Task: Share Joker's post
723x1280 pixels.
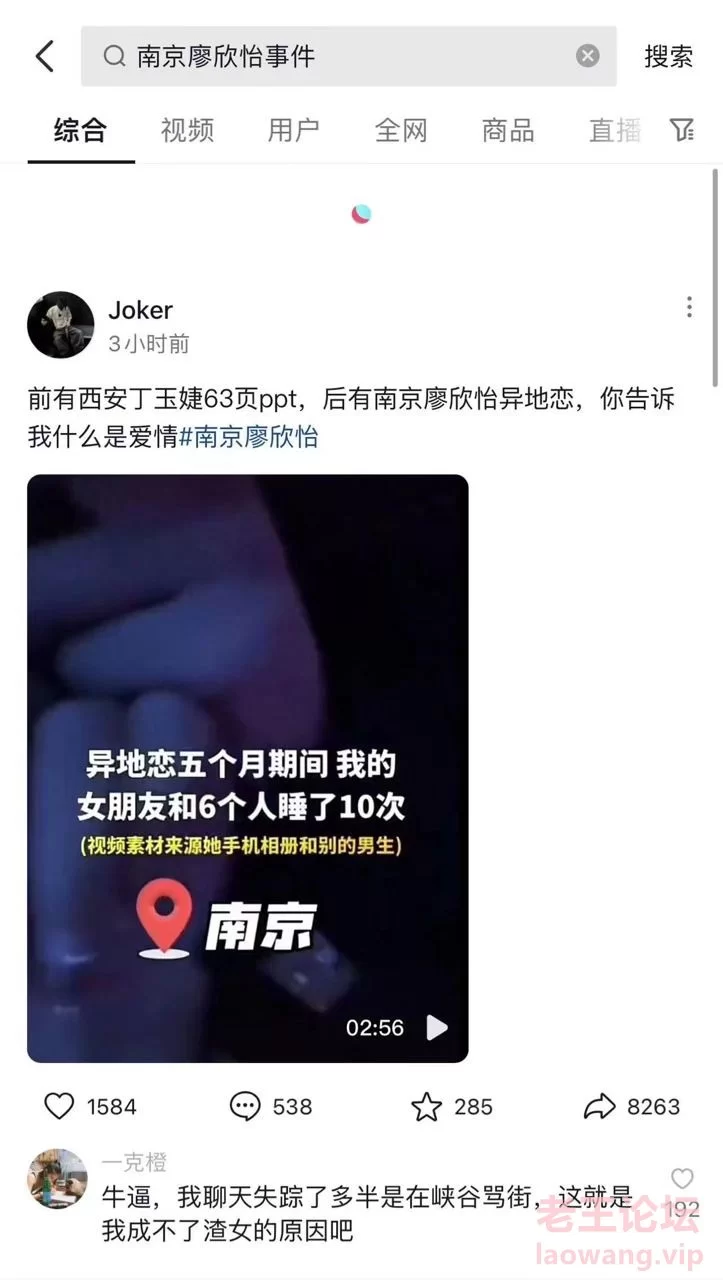Action: pyautogui.click(x=632, y=1106)
